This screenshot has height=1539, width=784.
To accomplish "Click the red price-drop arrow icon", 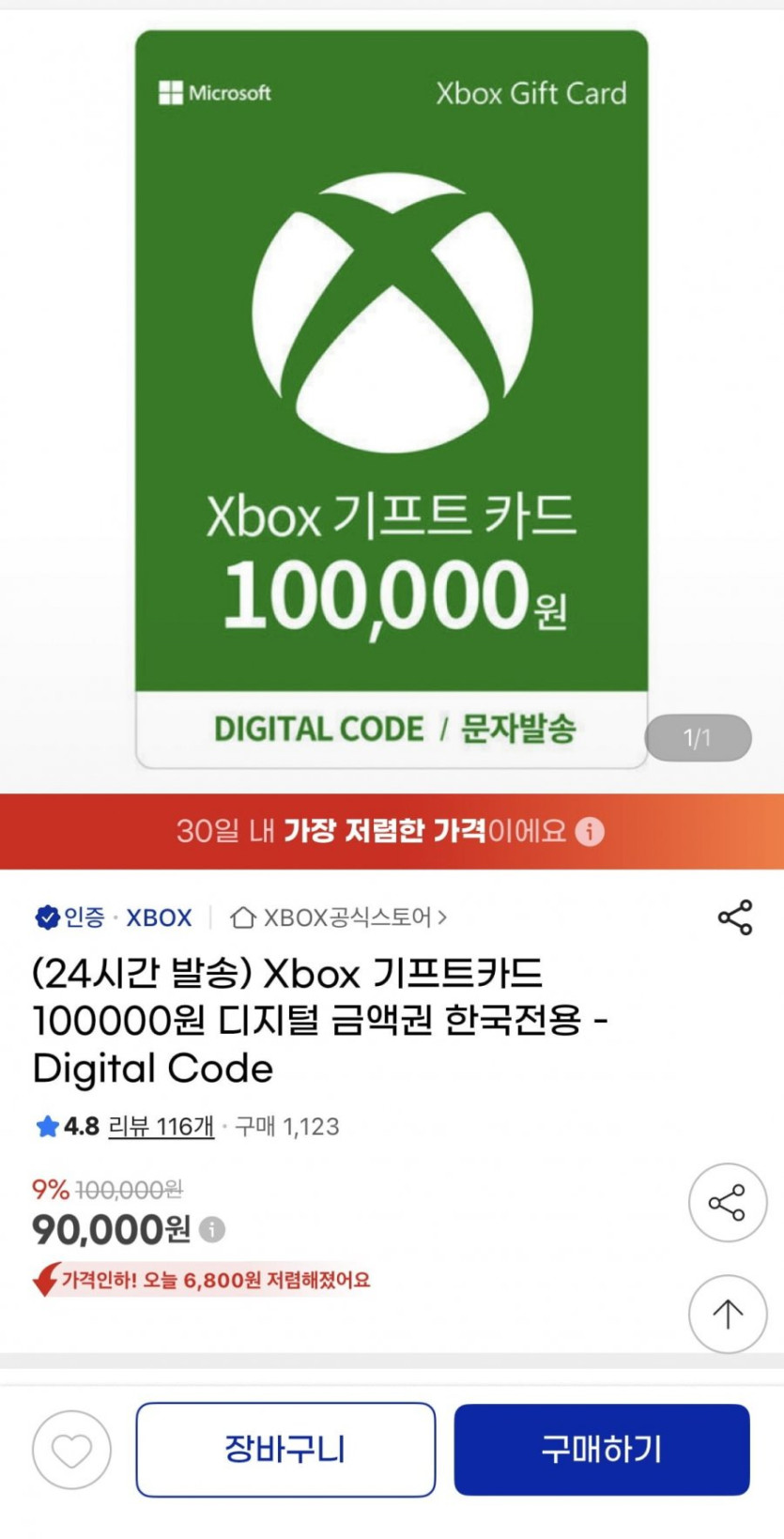I will [x=44, y=1279].
